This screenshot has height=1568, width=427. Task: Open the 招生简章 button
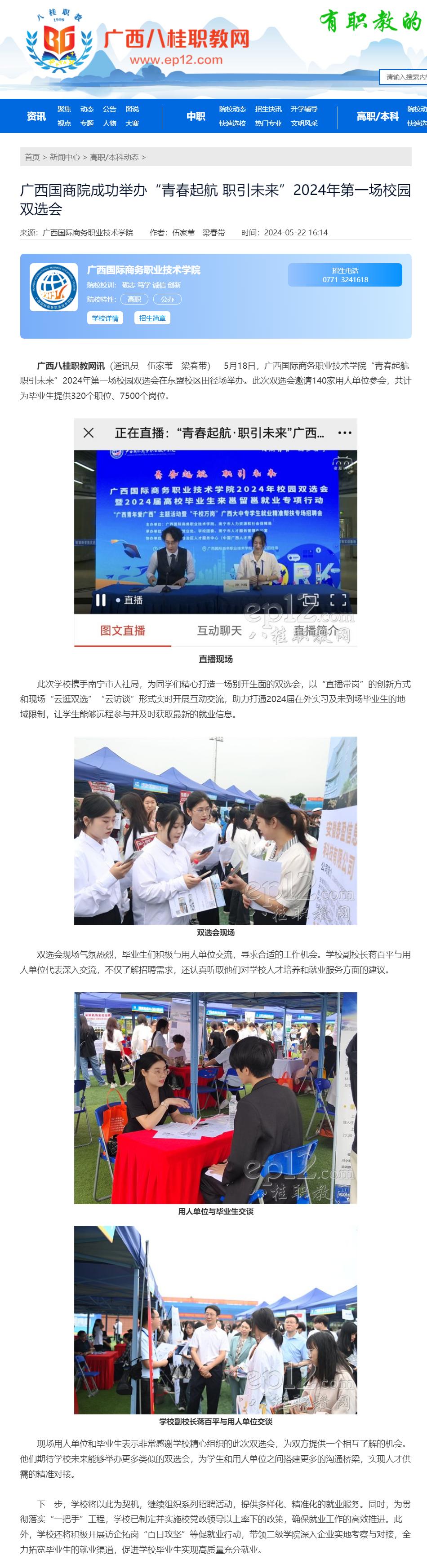click(x=151, y=318)
